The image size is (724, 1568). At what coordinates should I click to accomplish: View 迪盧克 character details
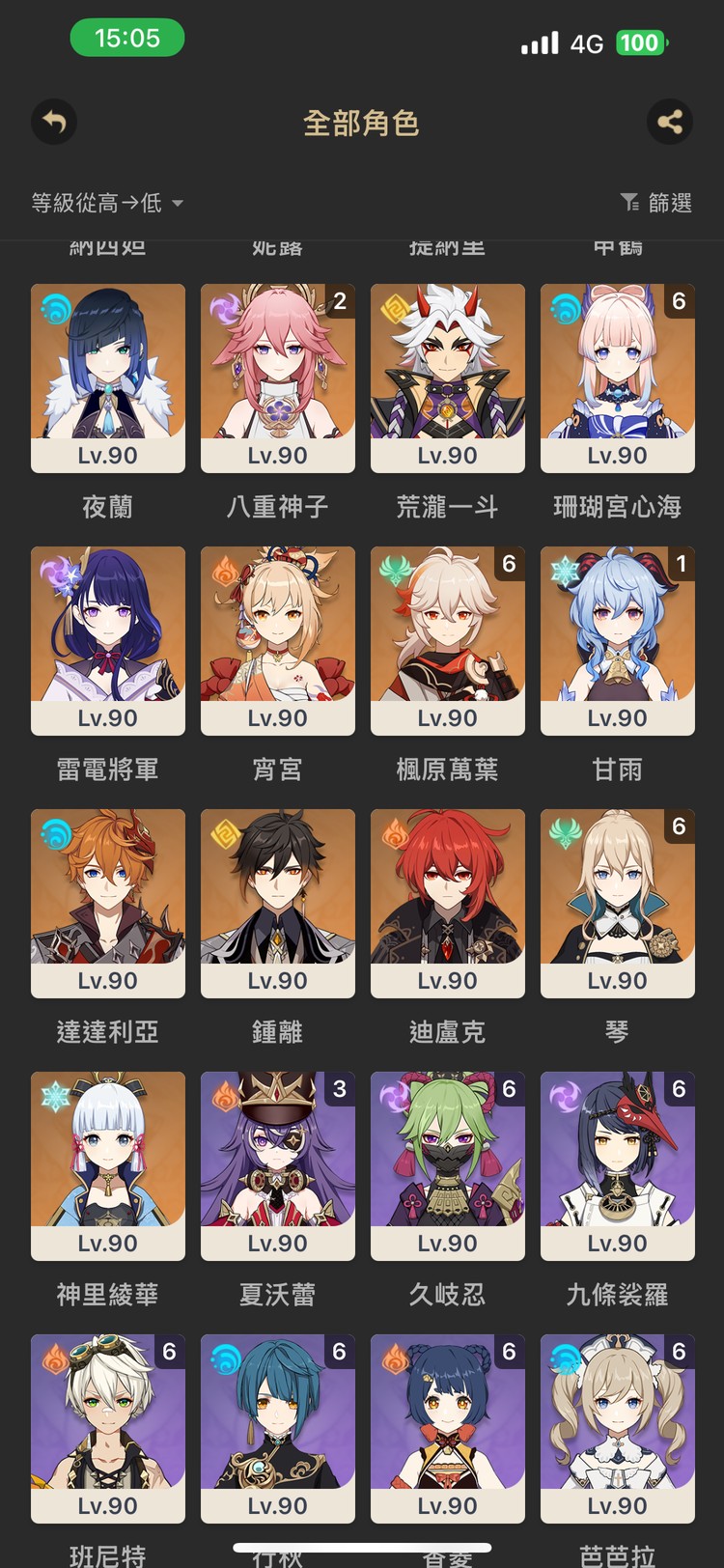pos(448,903)
